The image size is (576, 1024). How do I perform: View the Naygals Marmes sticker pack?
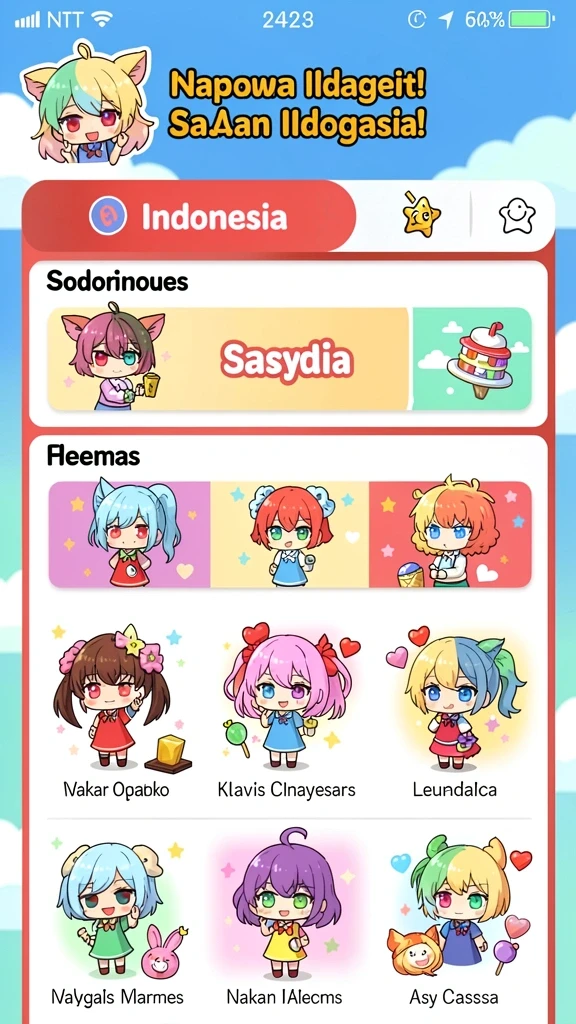[117, 921]
